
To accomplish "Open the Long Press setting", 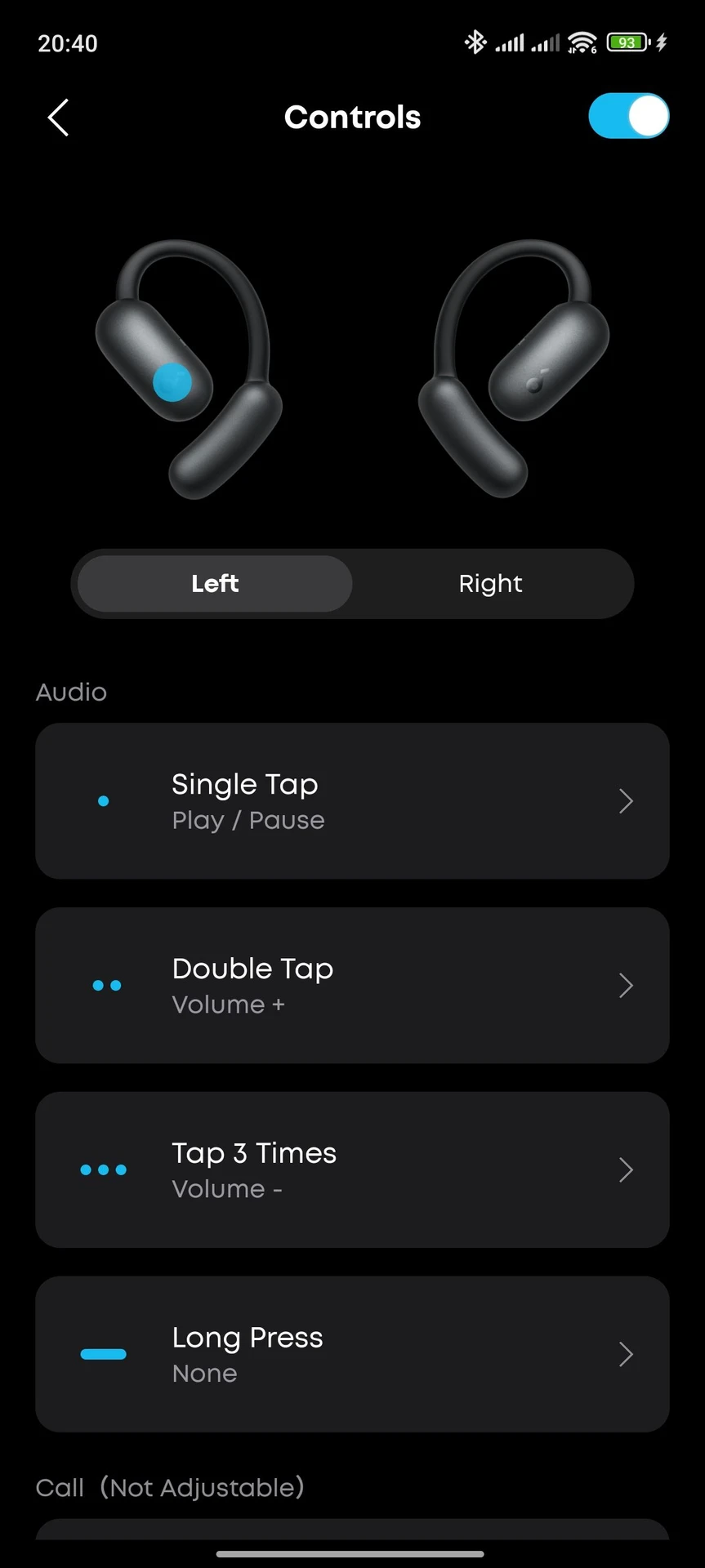I will [352, 1354].
